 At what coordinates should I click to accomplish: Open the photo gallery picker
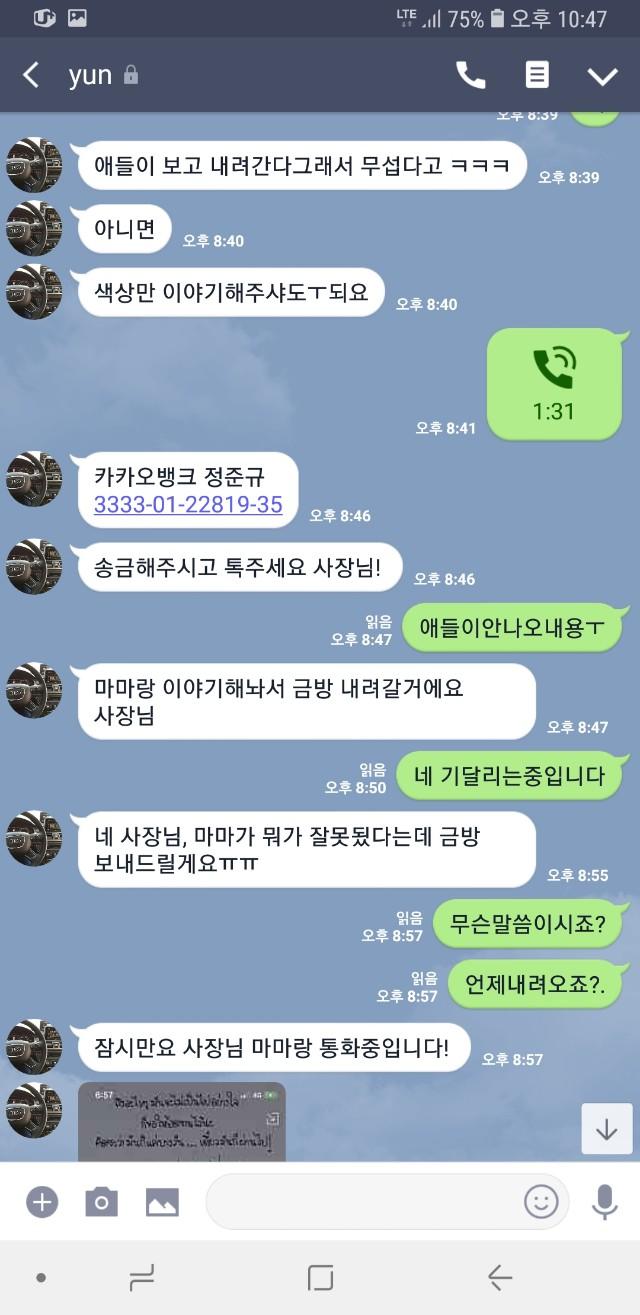162,1201
